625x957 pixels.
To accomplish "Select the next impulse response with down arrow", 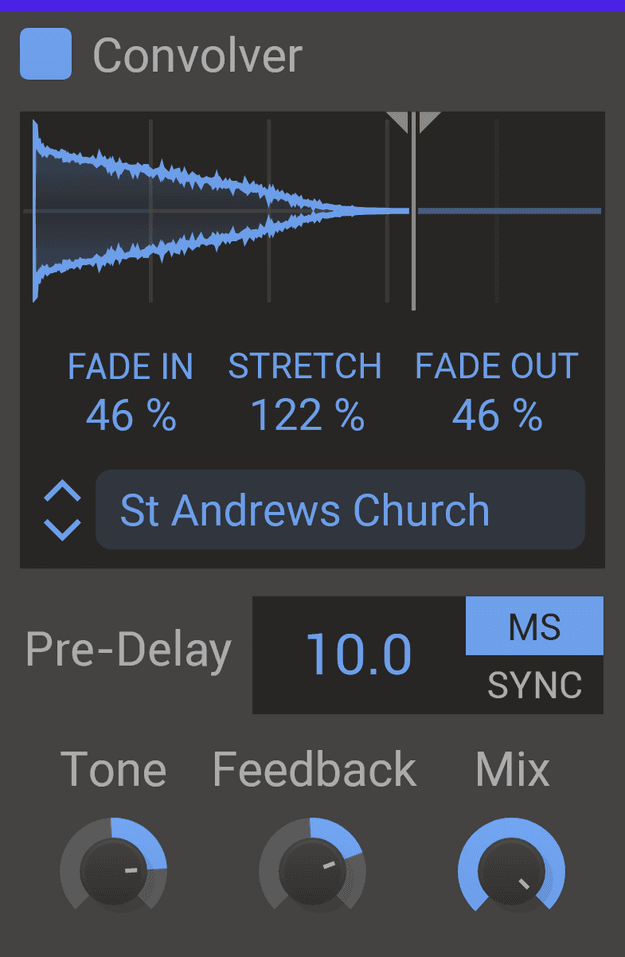I will coord(62,529).
